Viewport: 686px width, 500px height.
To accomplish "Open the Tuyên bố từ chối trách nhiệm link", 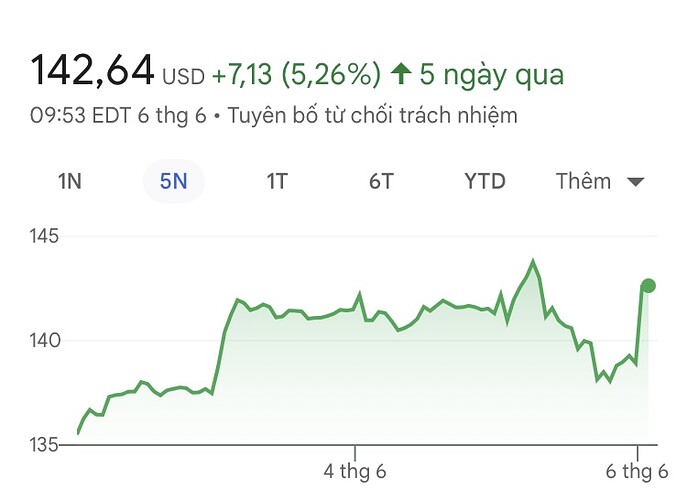I will tap(372, 115).
